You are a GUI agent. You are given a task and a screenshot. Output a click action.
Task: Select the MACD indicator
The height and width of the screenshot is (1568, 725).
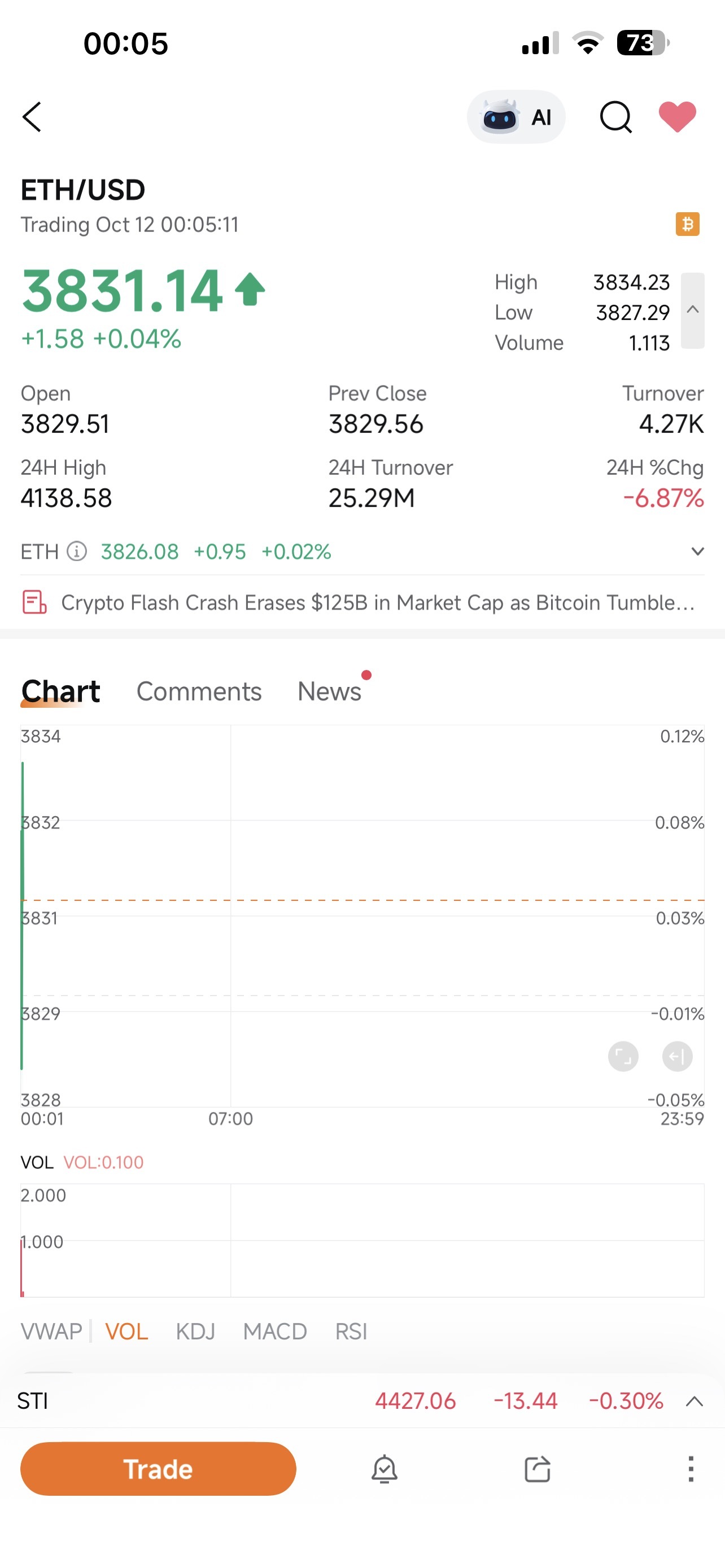pos(274,1330)
